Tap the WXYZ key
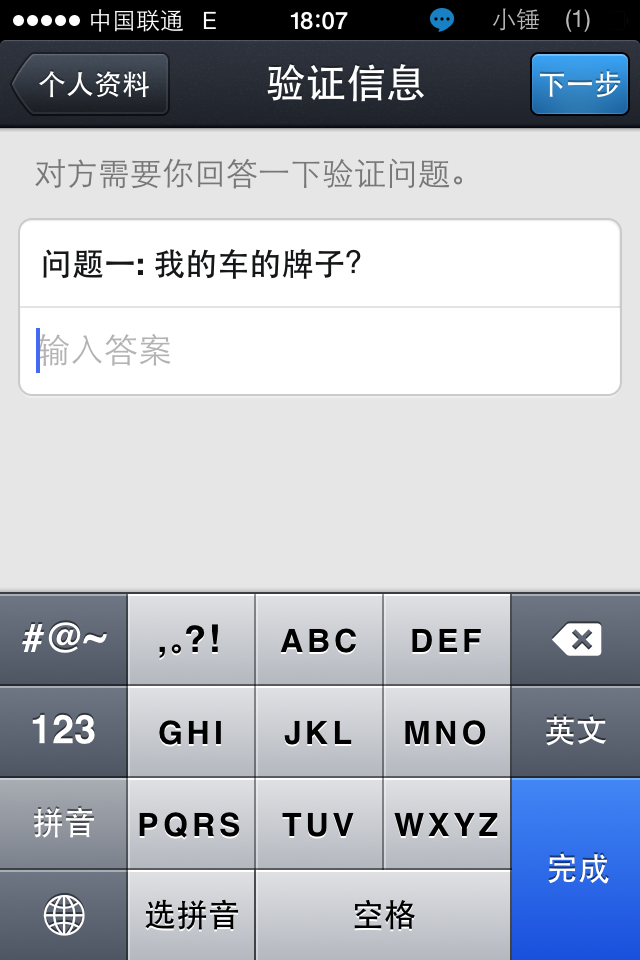Viewport: 640px width, 960px height. (446, 823)
